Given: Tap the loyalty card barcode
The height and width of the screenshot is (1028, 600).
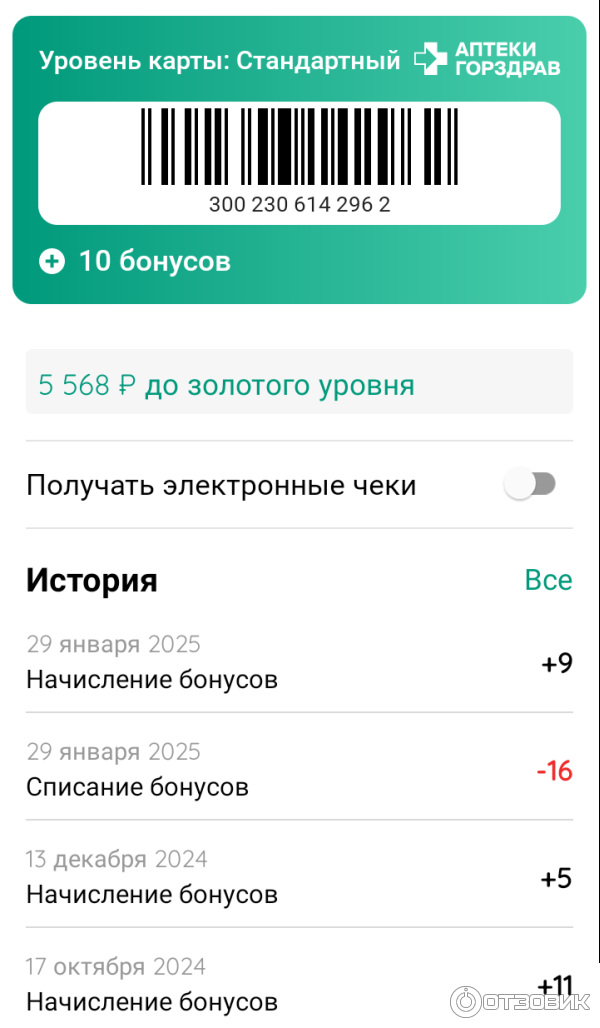Looking at the screenshot, I should click(x=299, y=147).
